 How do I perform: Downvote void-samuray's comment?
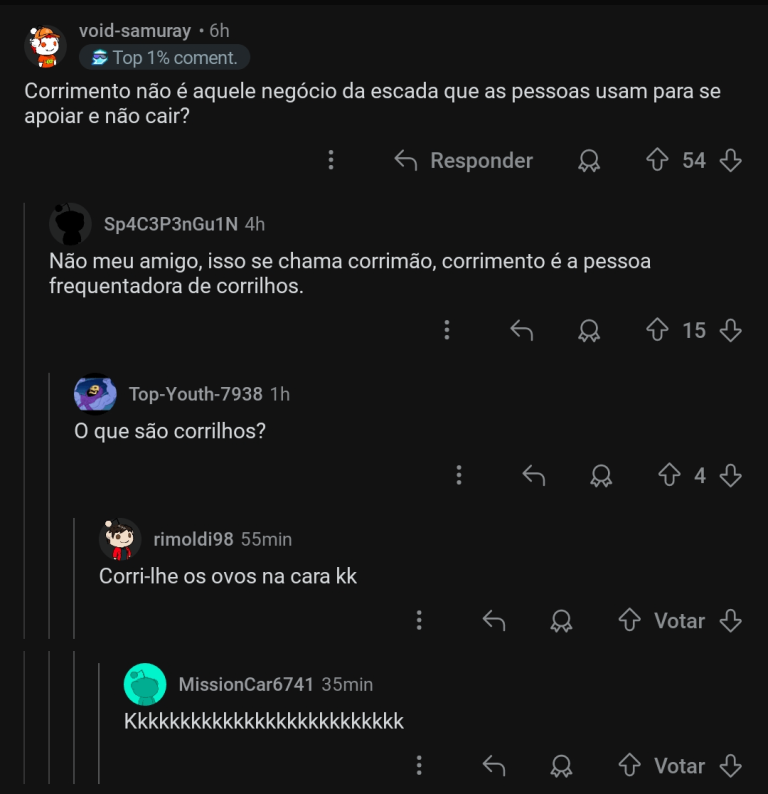tap(731, 160)
